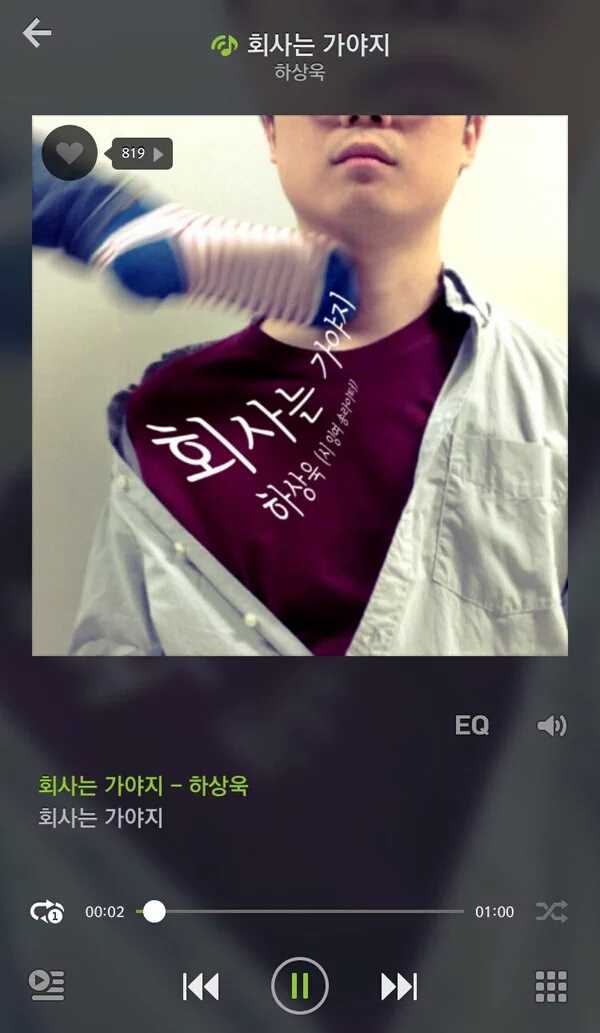This screenshot has height=1033, width=600.
Task: Open the current playlist queue
Action: [x=47, y=985]
